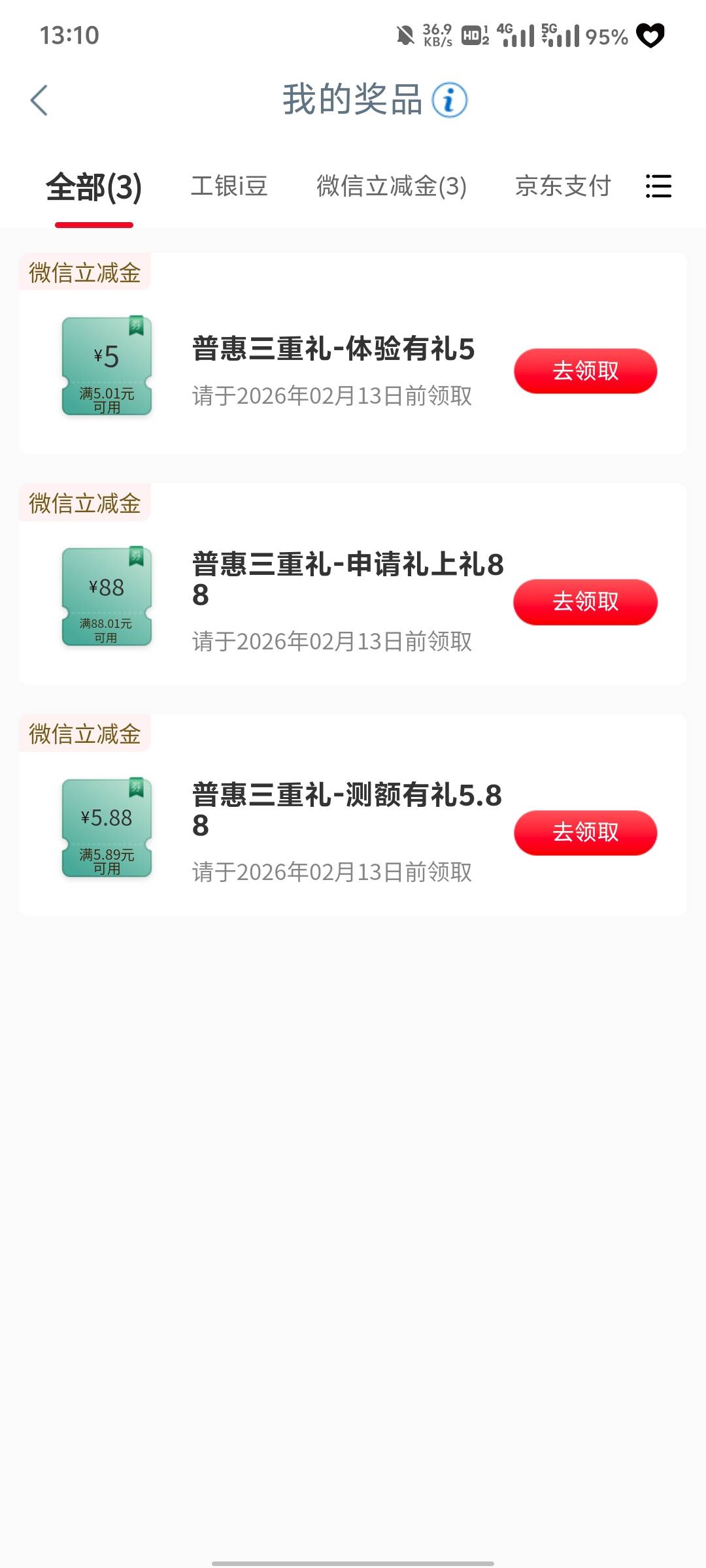This screenshot has width=706, height=1568.
Task: Open the ¥5 coupon card
Action: click(x=107, y=366)
